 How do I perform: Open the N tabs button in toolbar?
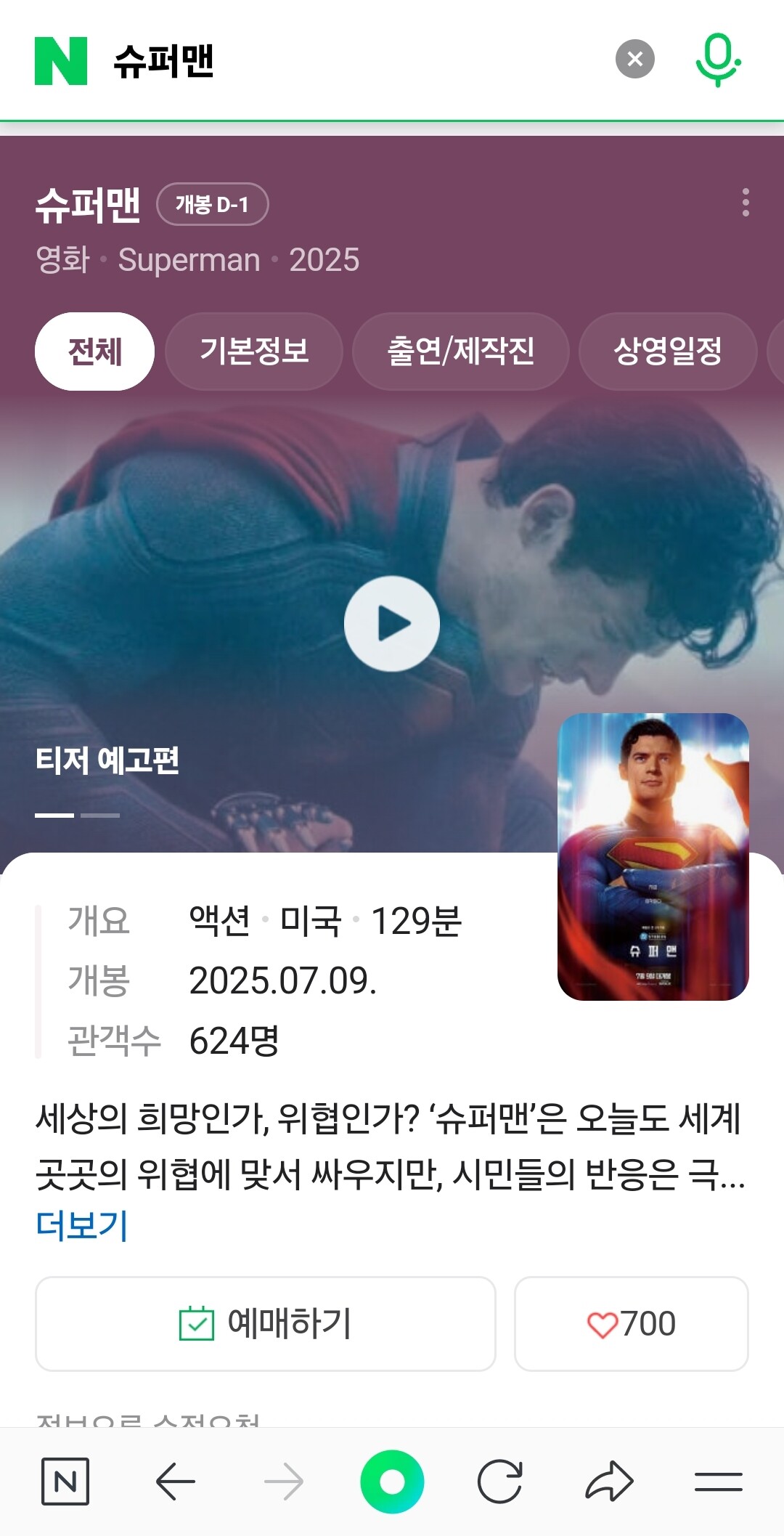point(65,1482)
